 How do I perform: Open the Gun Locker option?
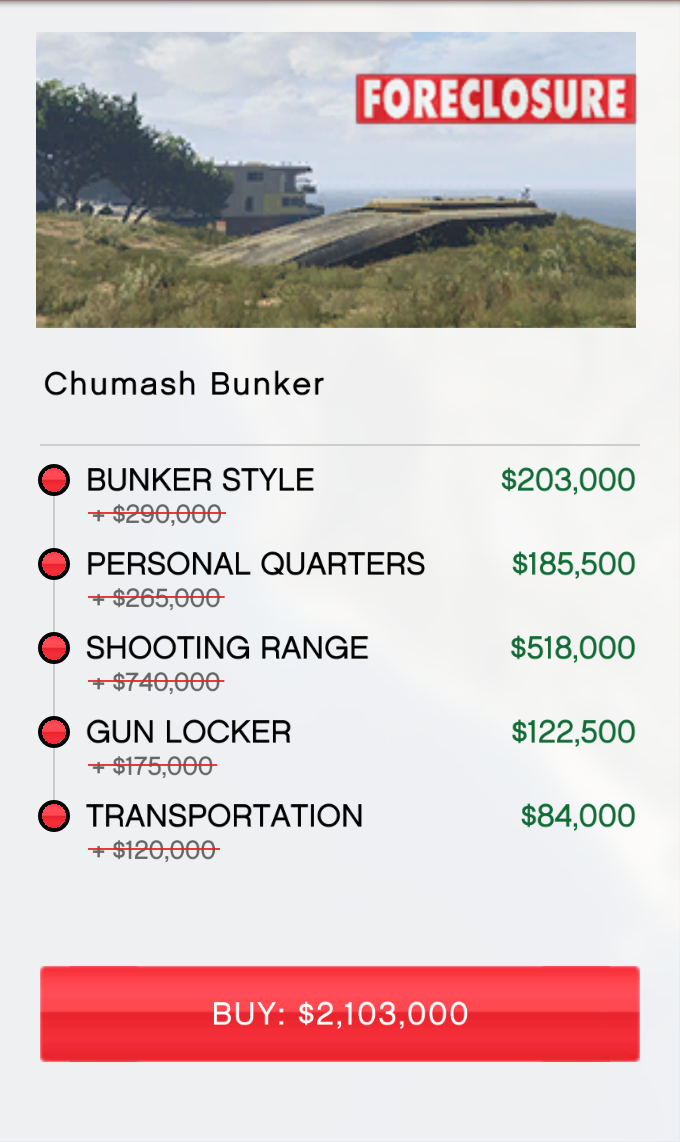(188, 733)
